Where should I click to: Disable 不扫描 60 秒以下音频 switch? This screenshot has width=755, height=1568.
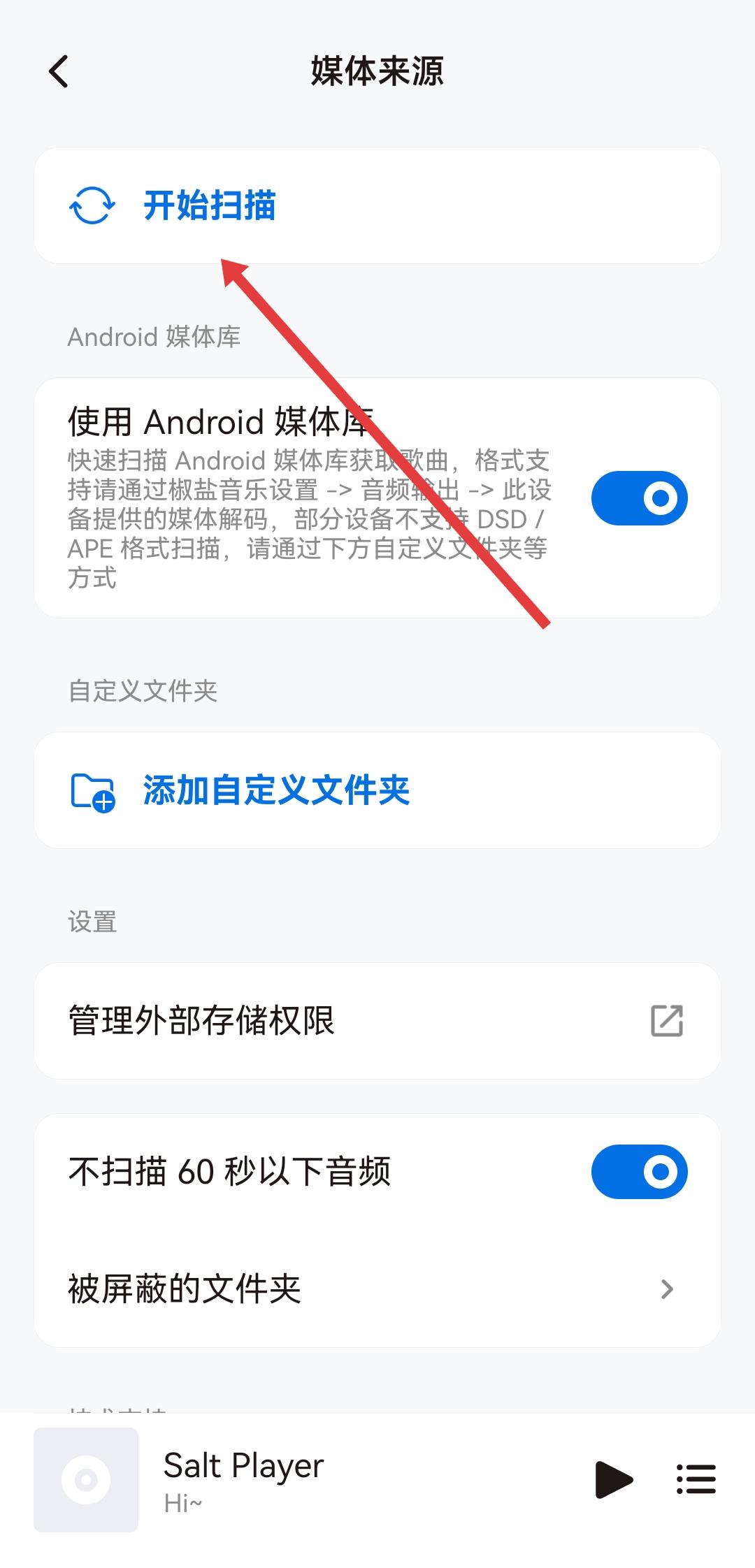[x=639, y=1172]
